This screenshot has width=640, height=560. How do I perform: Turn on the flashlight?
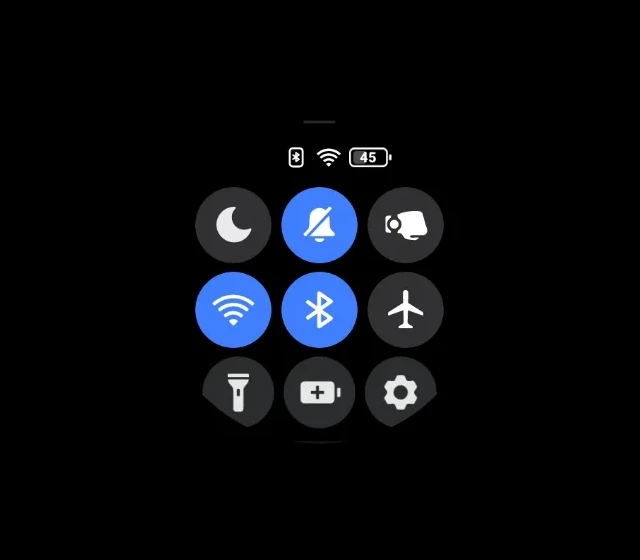(238, 392)
